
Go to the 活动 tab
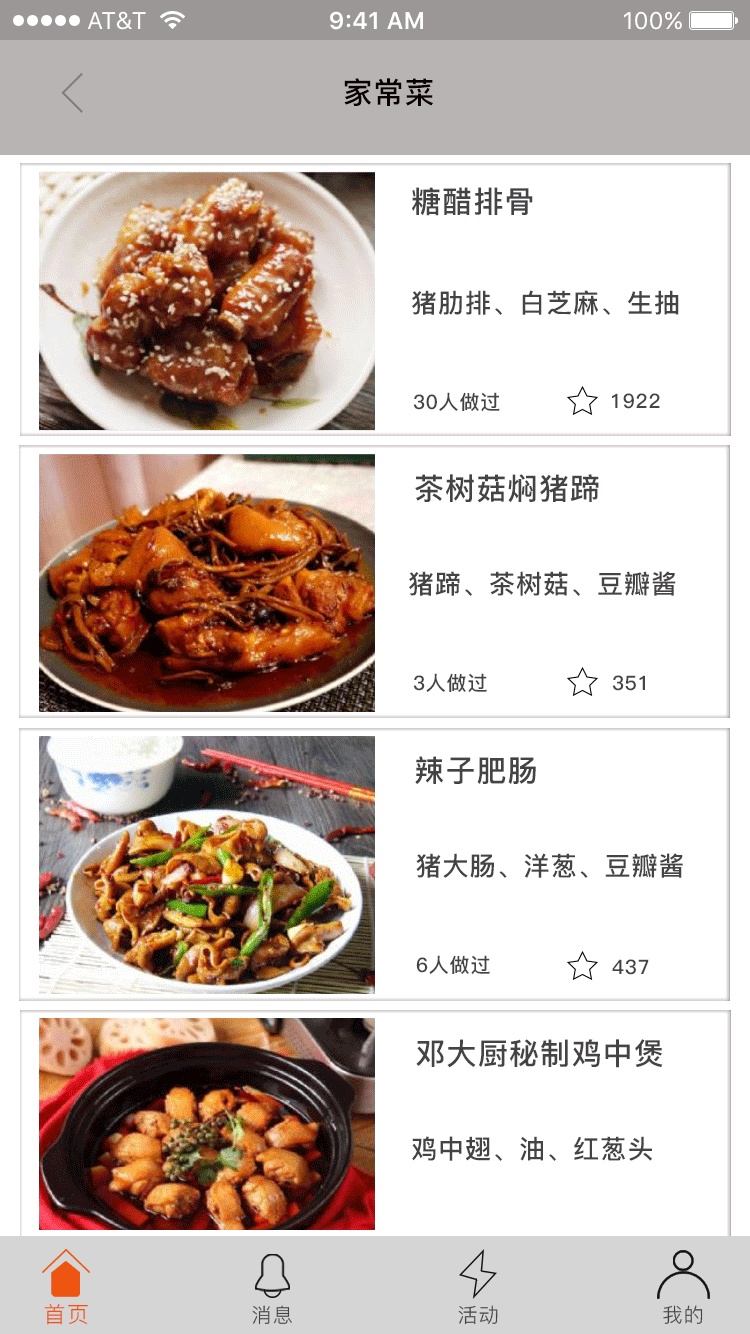[x=478, y=1287]
